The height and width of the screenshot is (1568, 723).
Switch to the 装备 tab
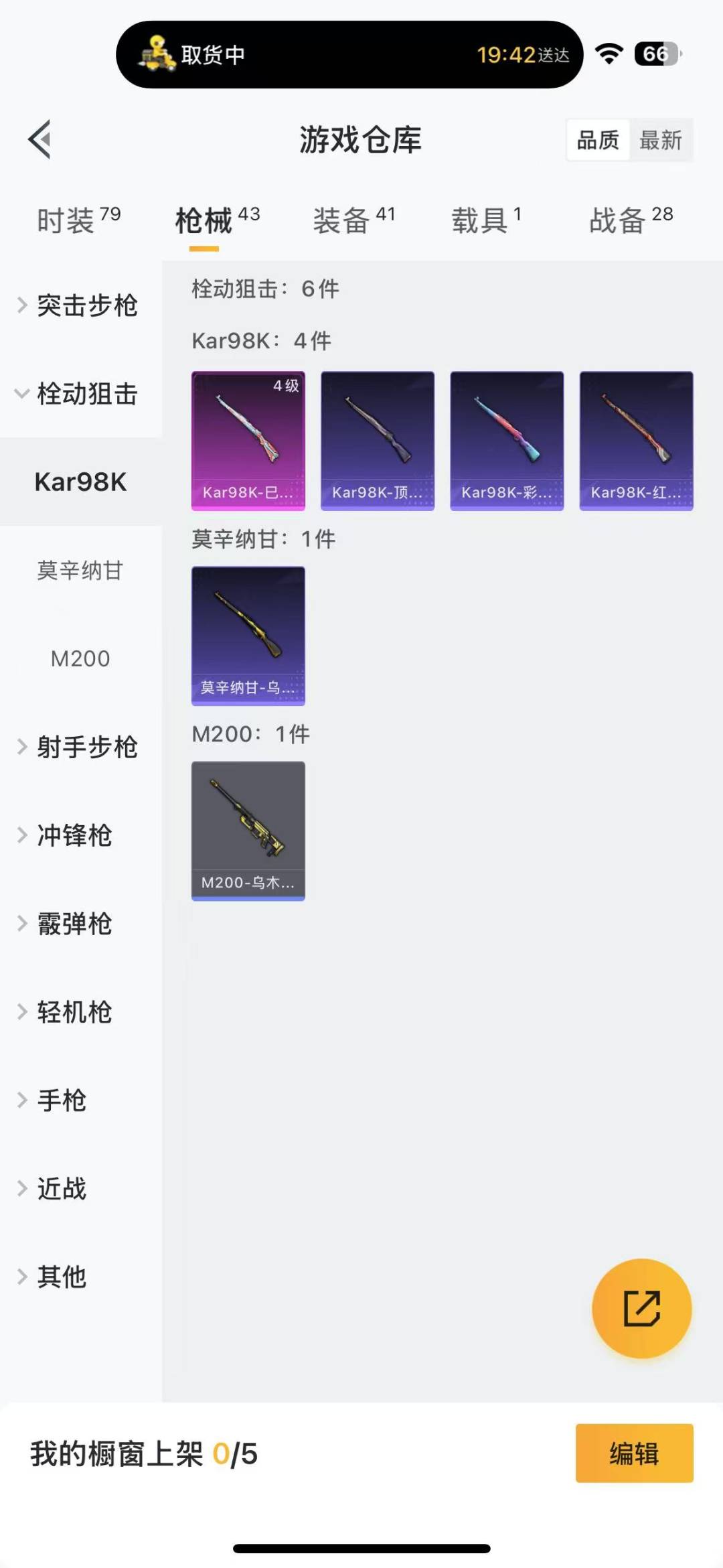pos(353,220)
